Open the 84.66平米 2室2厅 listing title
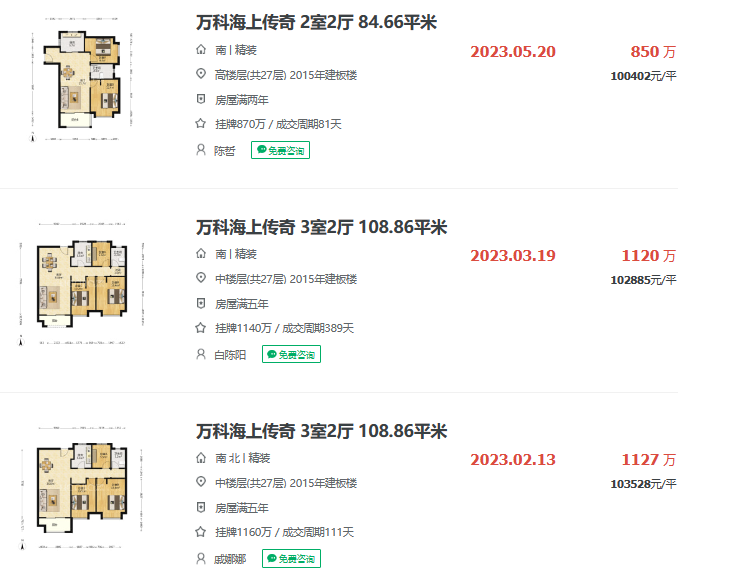Image resolution: width=739 pixels, height=578 pixels. 316,22
